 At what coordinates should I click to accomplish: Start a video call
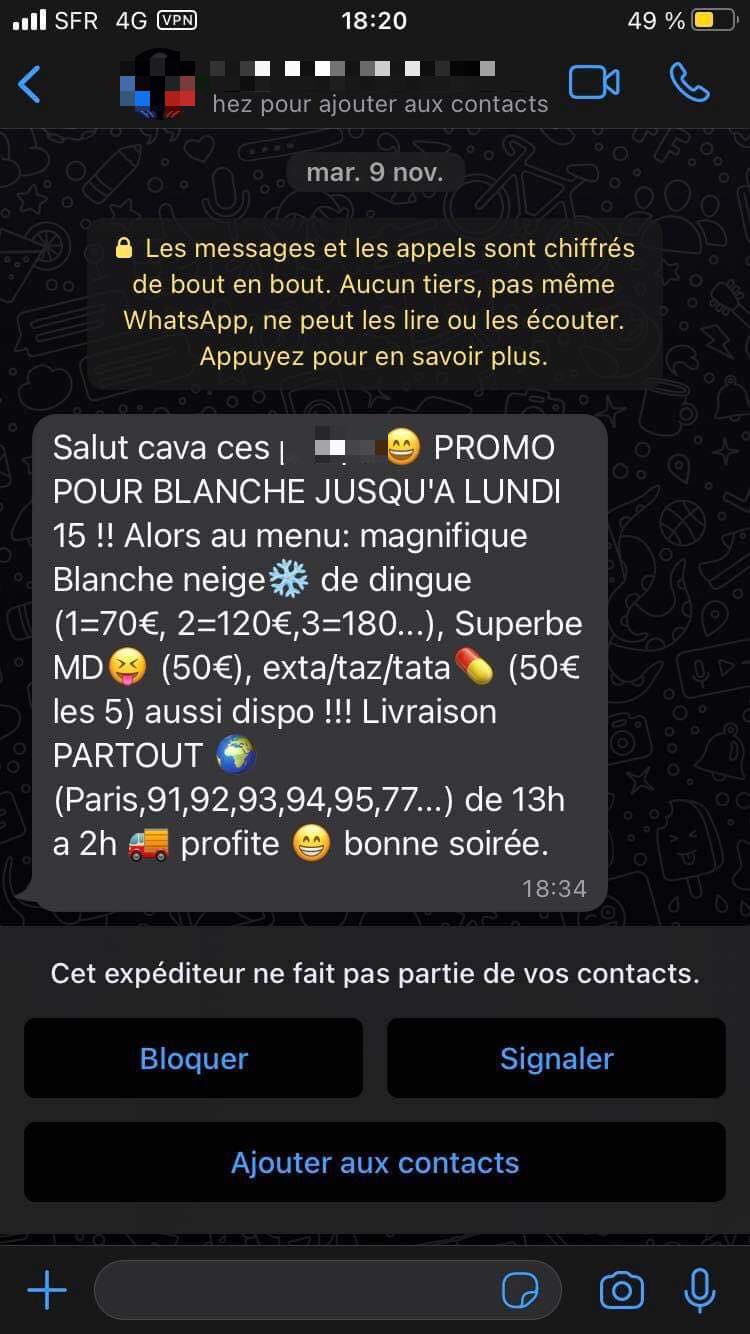point(594,83)
